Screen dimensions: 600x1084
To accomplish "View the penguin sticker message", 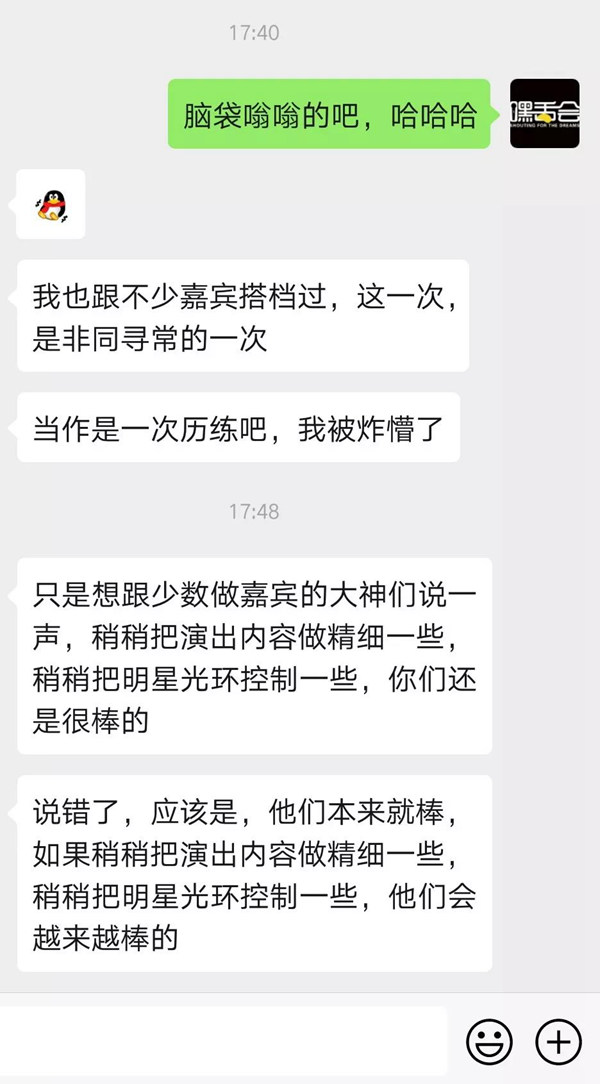I will 50,205.
